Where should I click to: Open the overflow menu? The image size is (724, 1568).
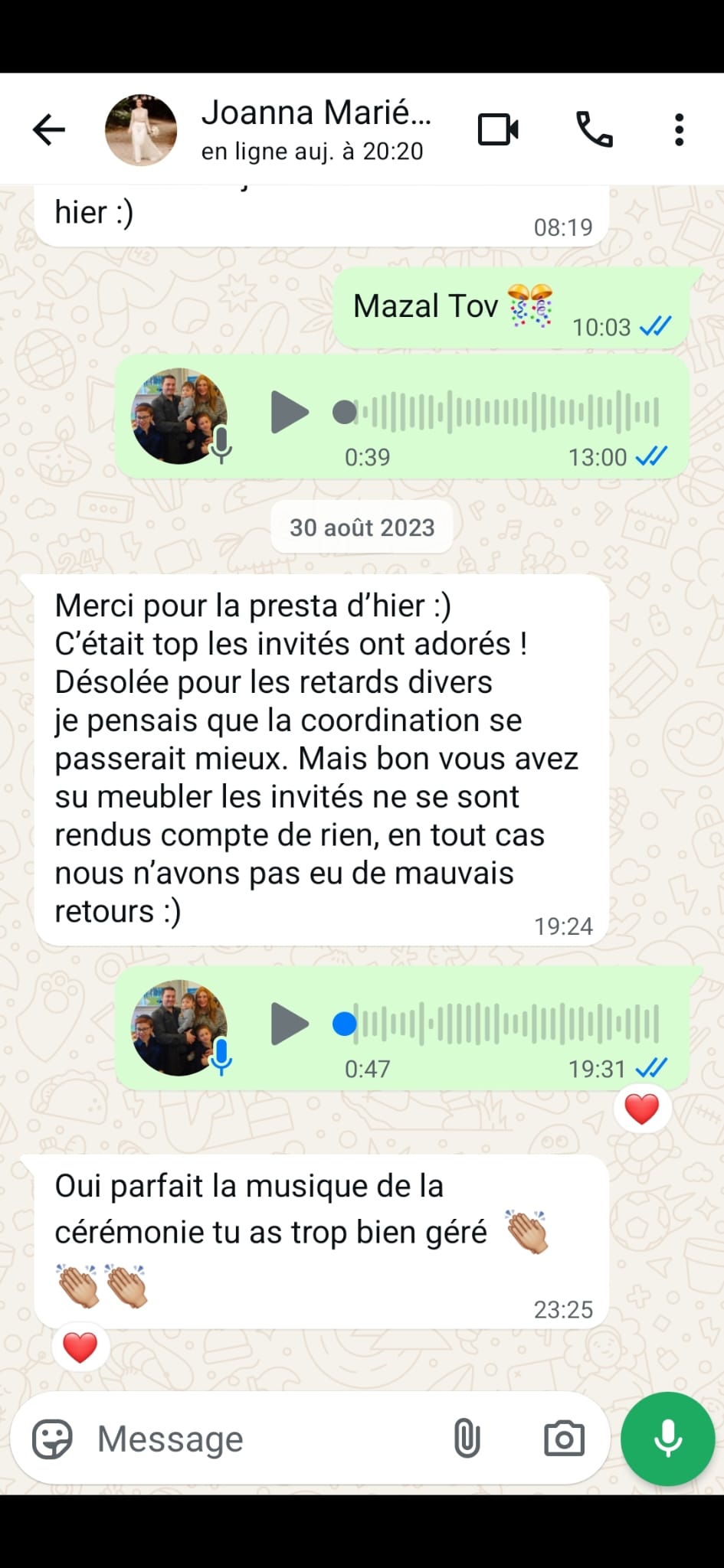[679, 129]
